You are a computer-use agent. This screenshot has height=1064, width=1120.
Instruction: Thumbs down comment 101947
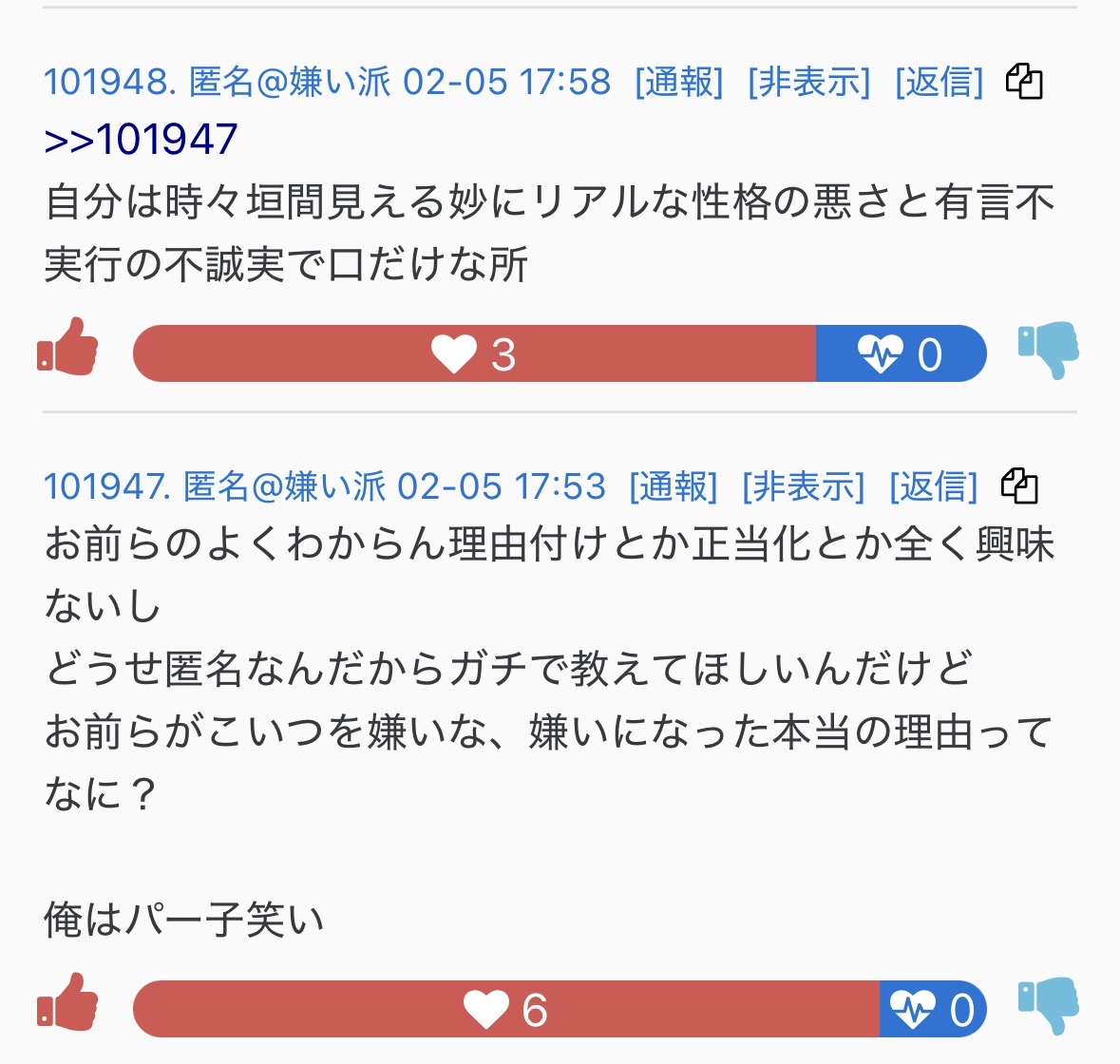1048,1005
